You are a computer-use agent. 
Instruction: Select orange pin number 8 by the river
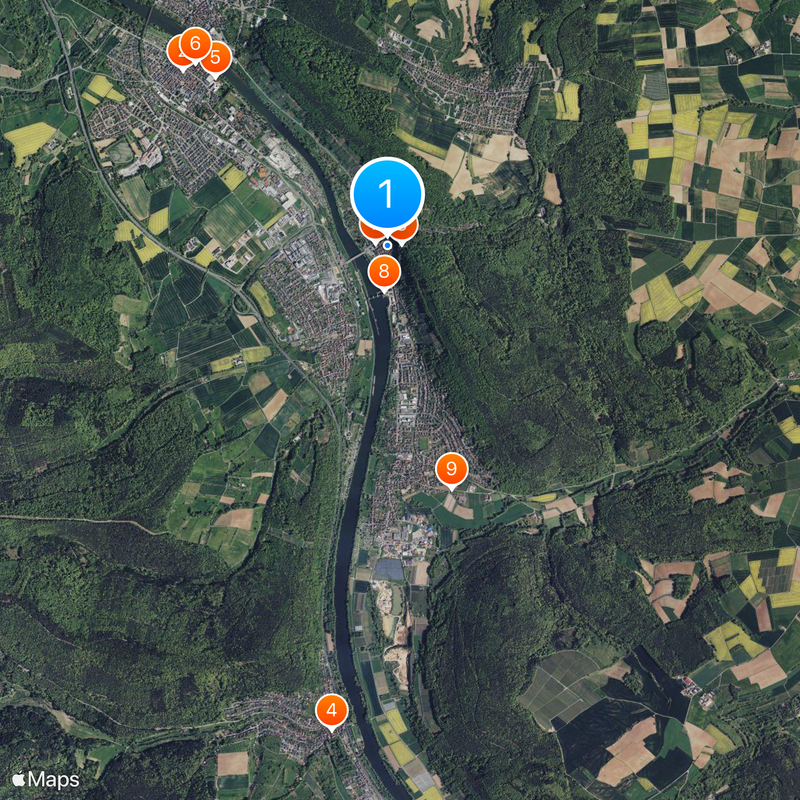tap(384, 270)
